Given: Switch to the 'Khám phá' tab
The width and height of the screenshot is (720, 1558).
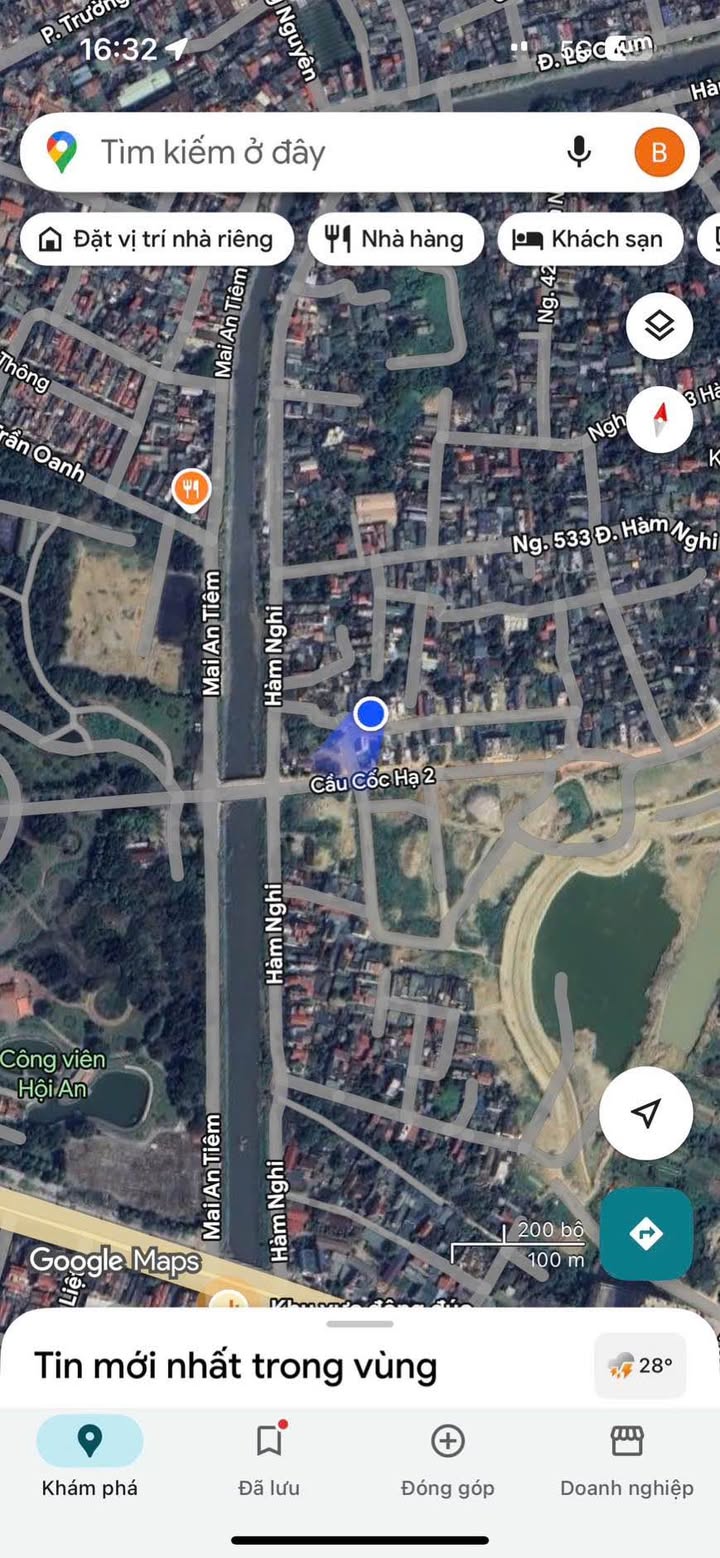Looking at the screenshot, I should (90, 1460).
